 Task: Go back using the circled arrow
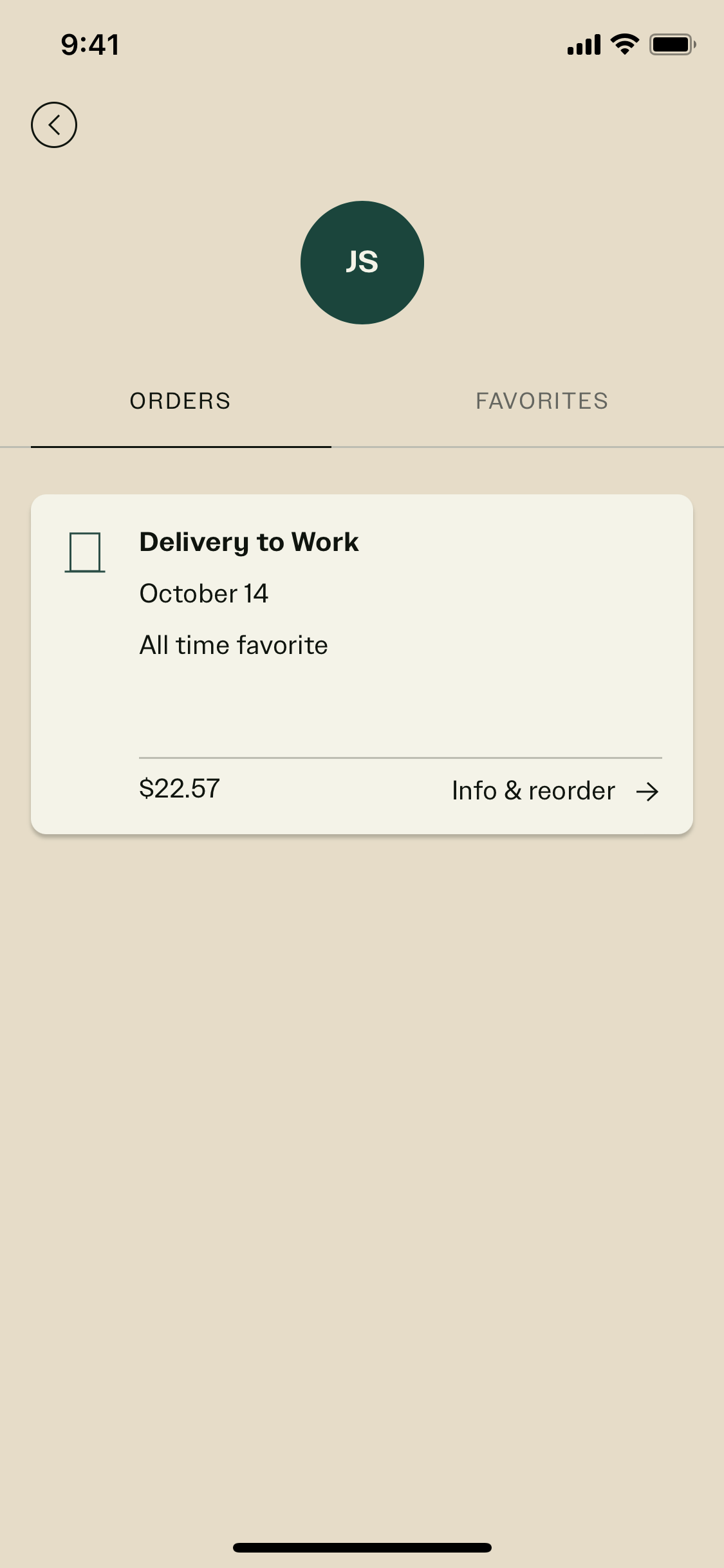coord(54,125)
